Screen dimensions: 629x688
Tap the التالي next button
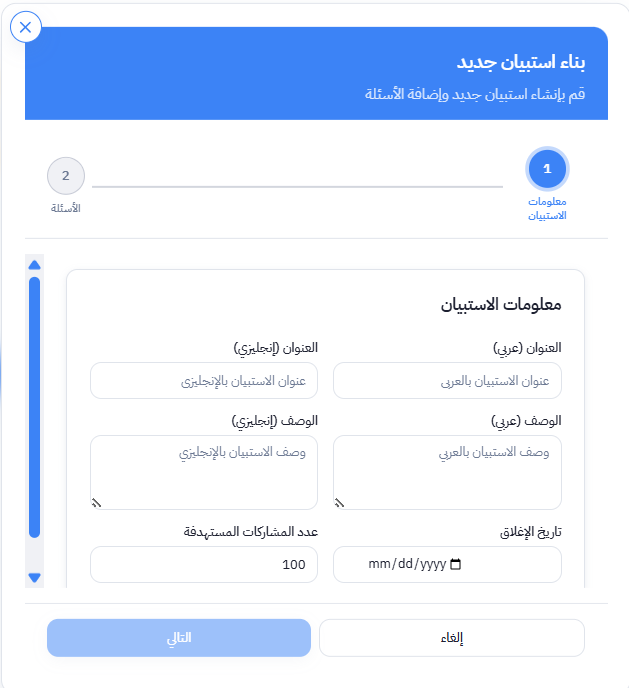[x=179, y=638]
